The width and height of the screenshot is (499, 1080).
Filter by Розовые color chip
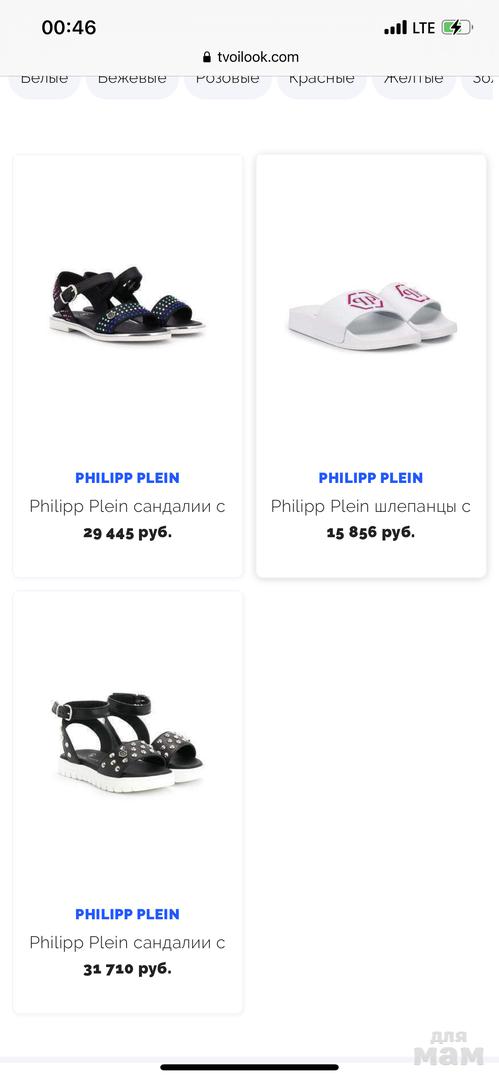(x=227, y=83)
